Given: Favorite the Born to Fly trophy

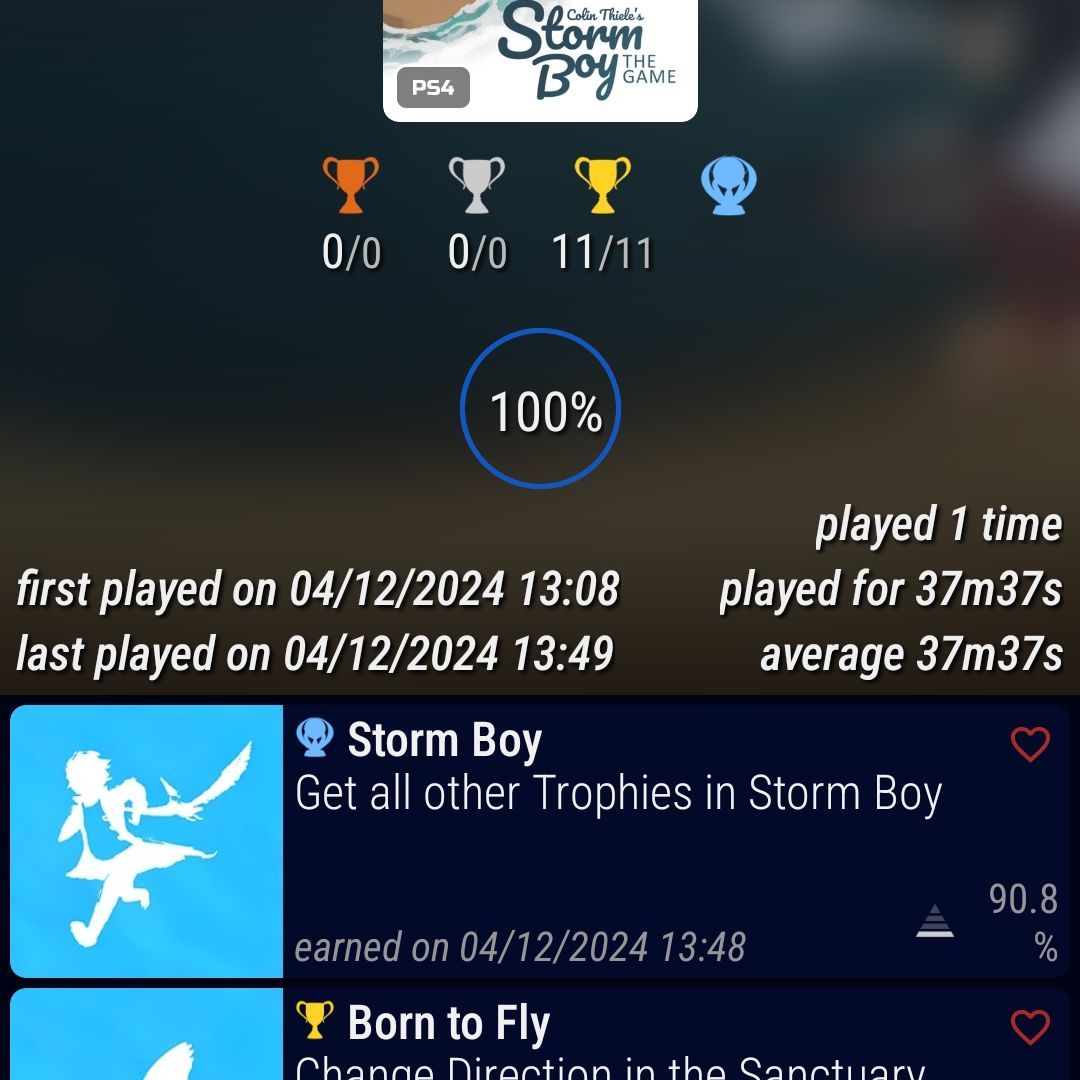Looking at the screenshot, I should coord(1030,1027).
